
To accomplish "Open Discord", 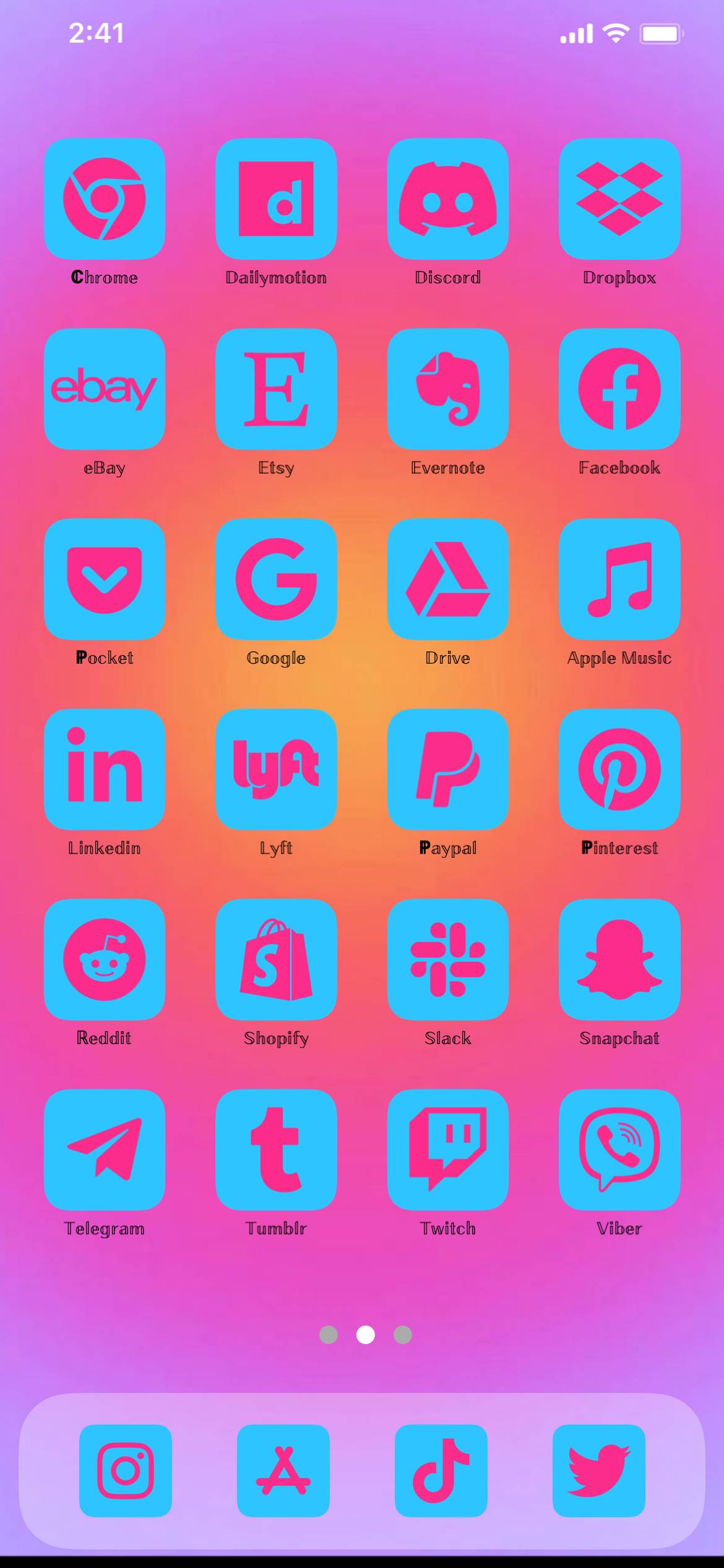I will pyautogui.click(x=447, y=199).
